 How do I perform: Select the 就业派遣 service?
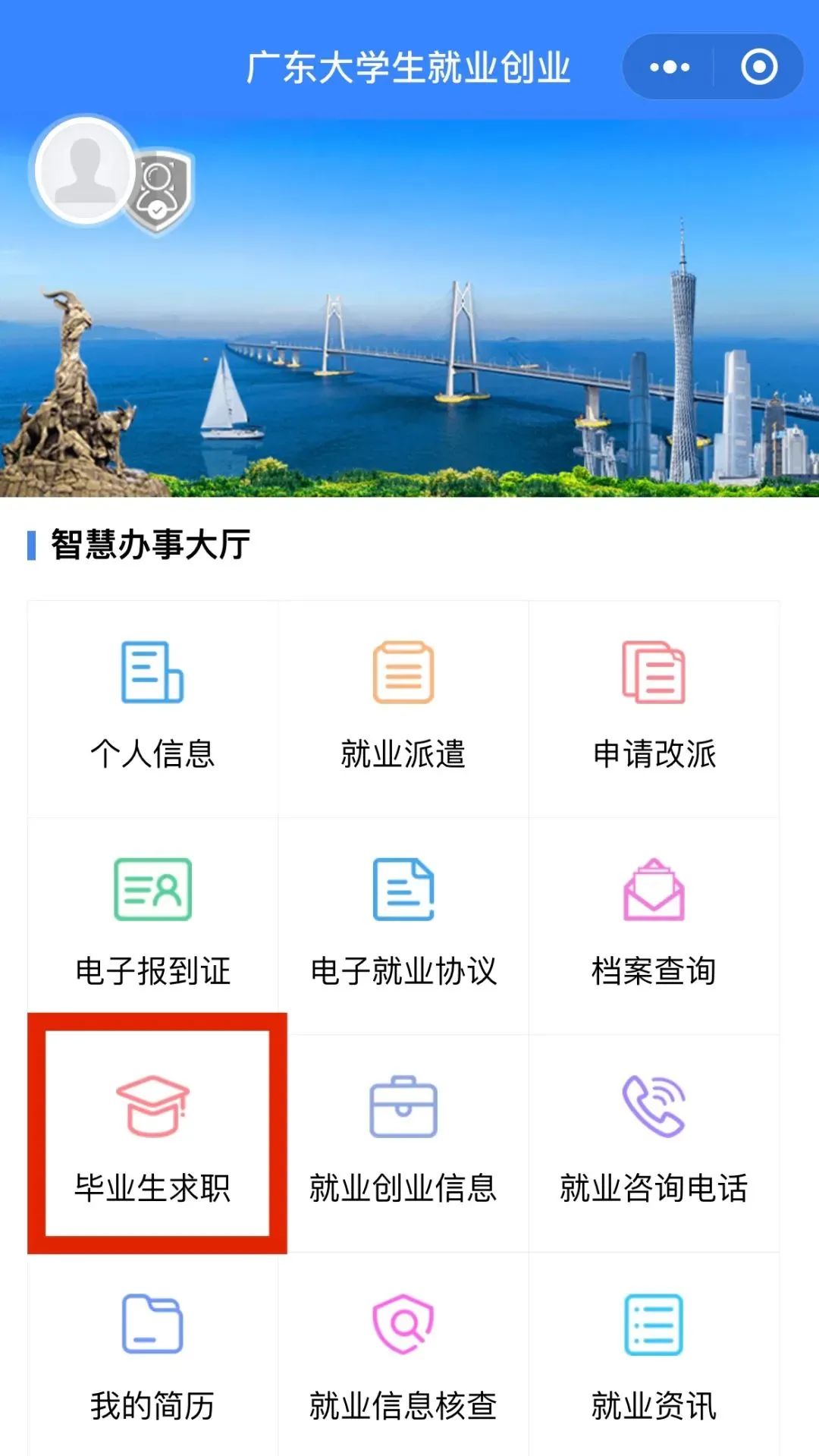coord(403,707)
